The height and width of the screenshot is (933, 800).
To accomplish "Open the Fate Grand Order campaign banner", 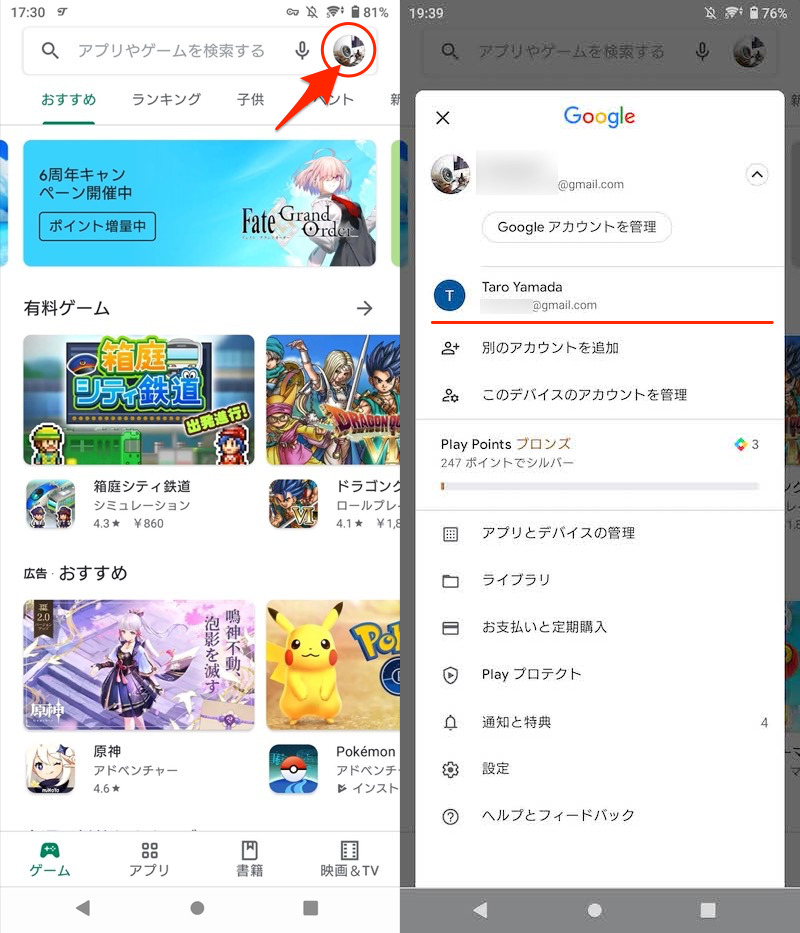I will click(x=200, y=203).
